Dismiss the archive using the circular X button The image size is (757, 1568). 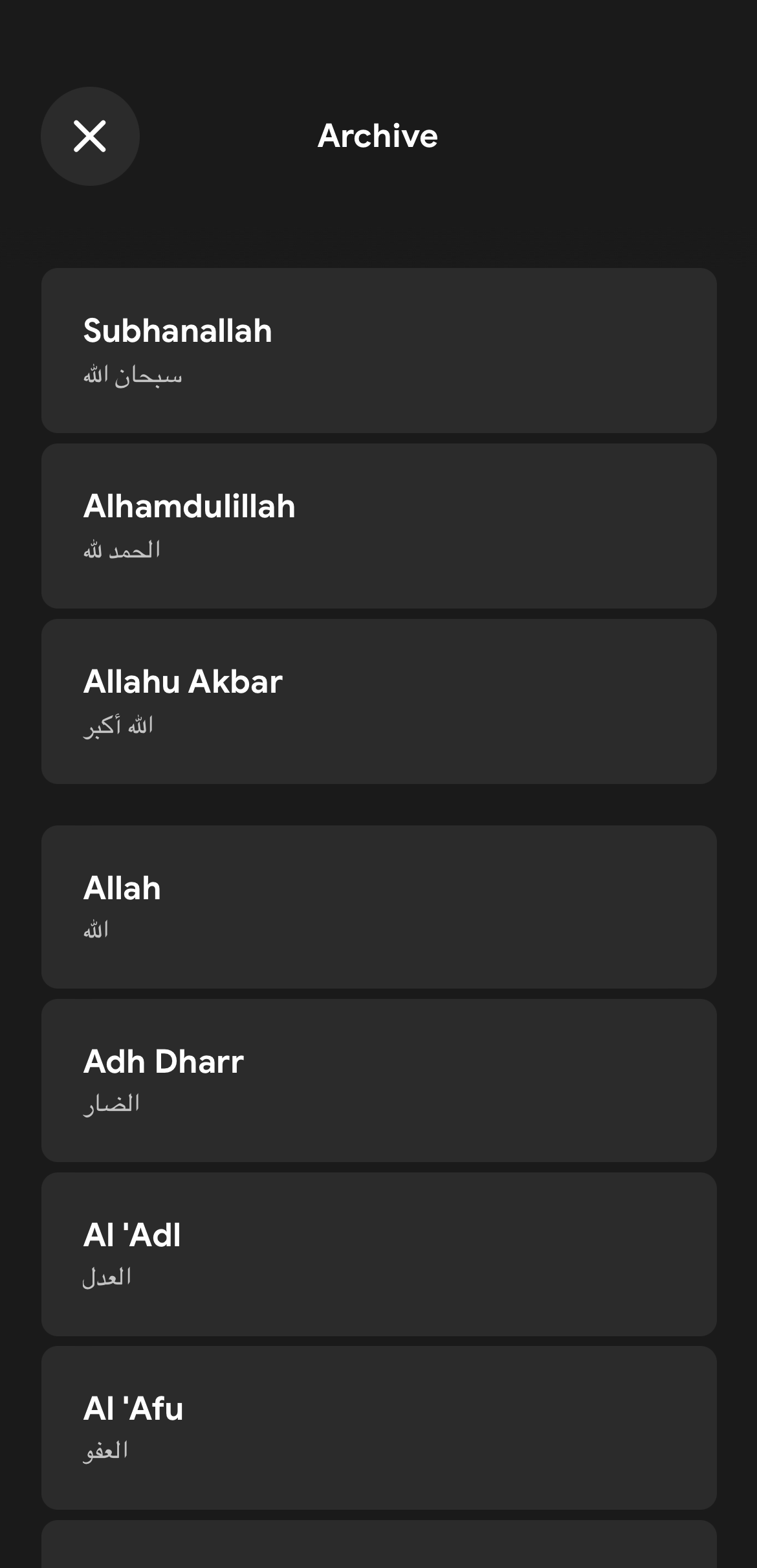tap(90, 137)
